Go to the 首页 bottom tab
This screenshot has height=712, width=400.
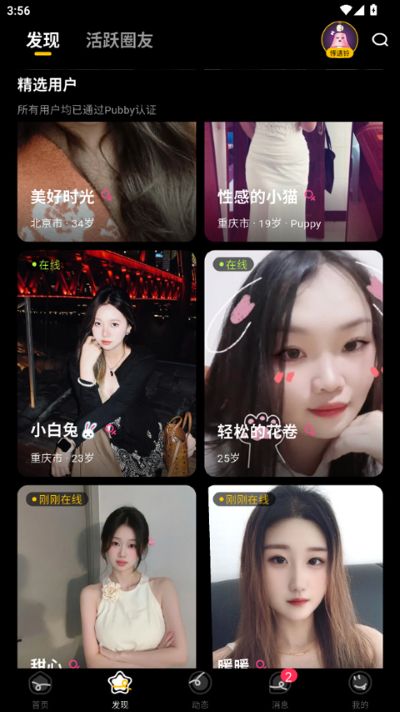[40, 690]
